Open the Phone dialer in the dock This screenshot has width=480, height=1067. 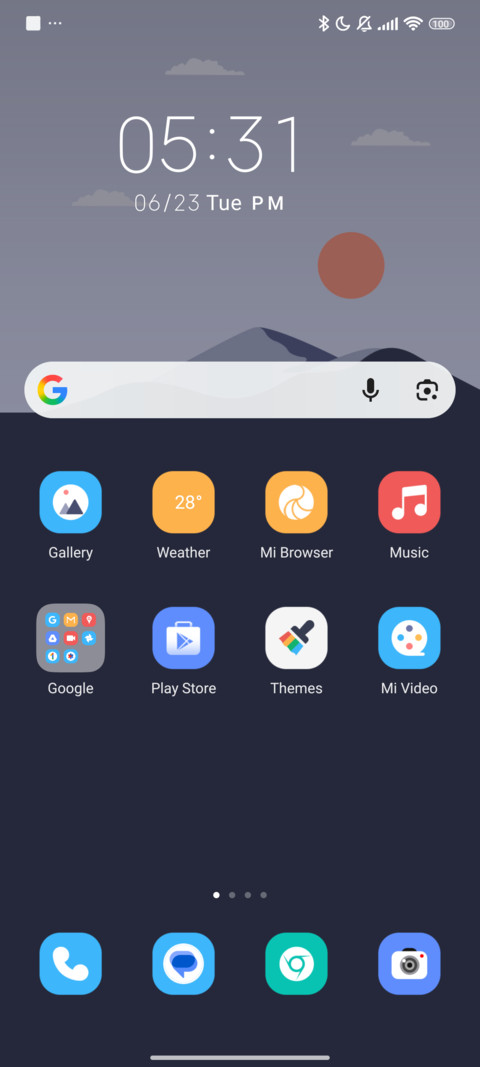pos(70,964)
